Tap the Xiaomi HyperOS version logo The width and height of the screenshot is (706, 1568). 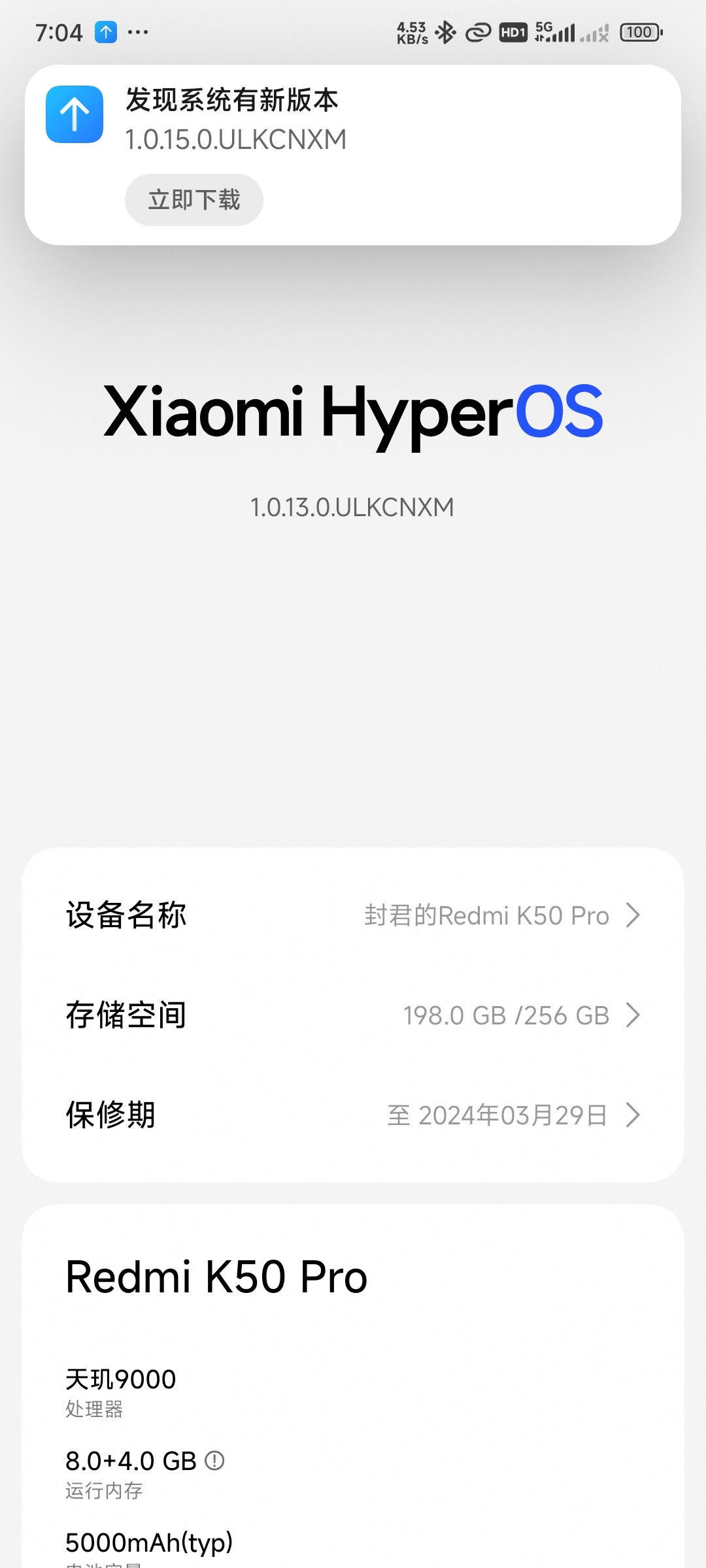coord(353,413)
